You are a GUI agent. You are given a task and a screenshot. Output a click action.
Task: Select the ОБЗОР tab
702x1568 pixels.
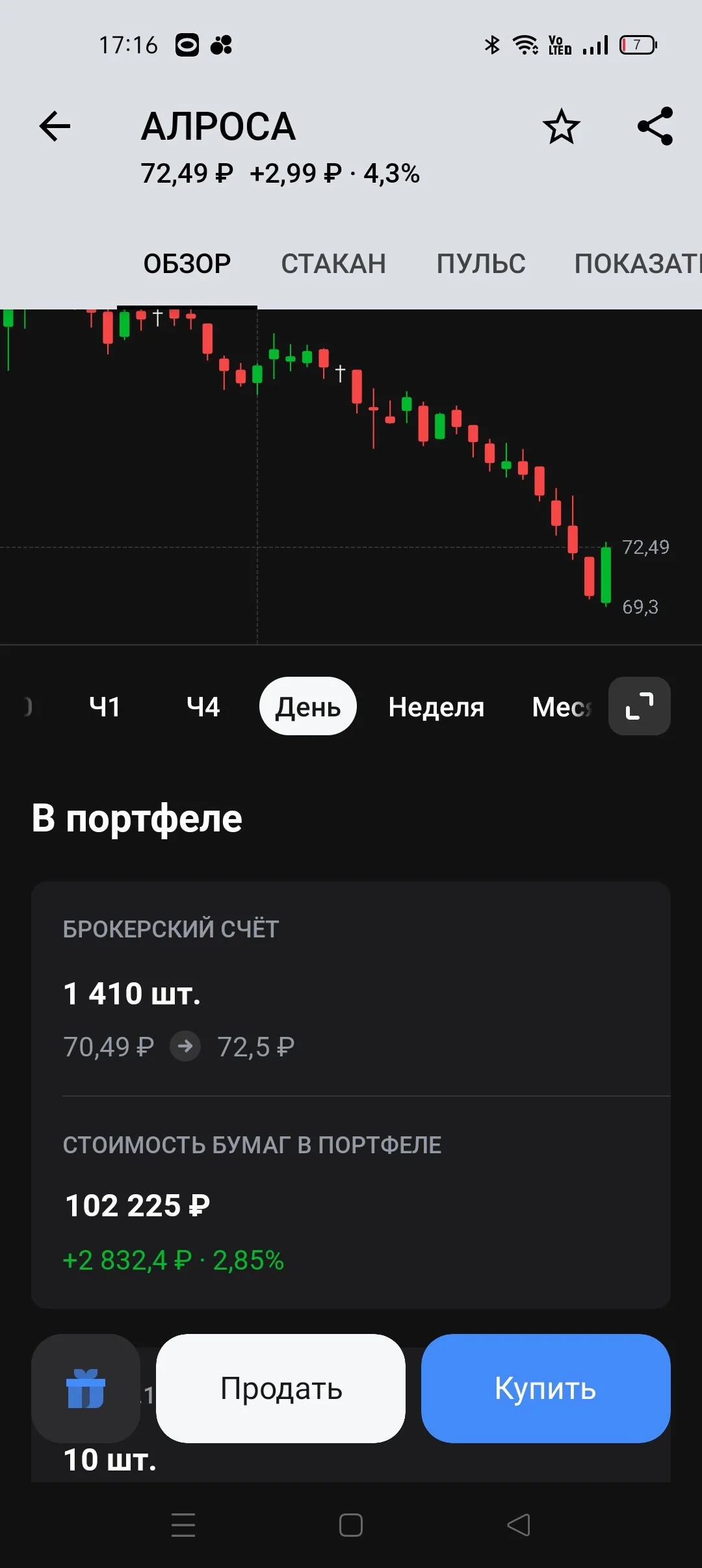pyautogui.click(x=187, y=264)
